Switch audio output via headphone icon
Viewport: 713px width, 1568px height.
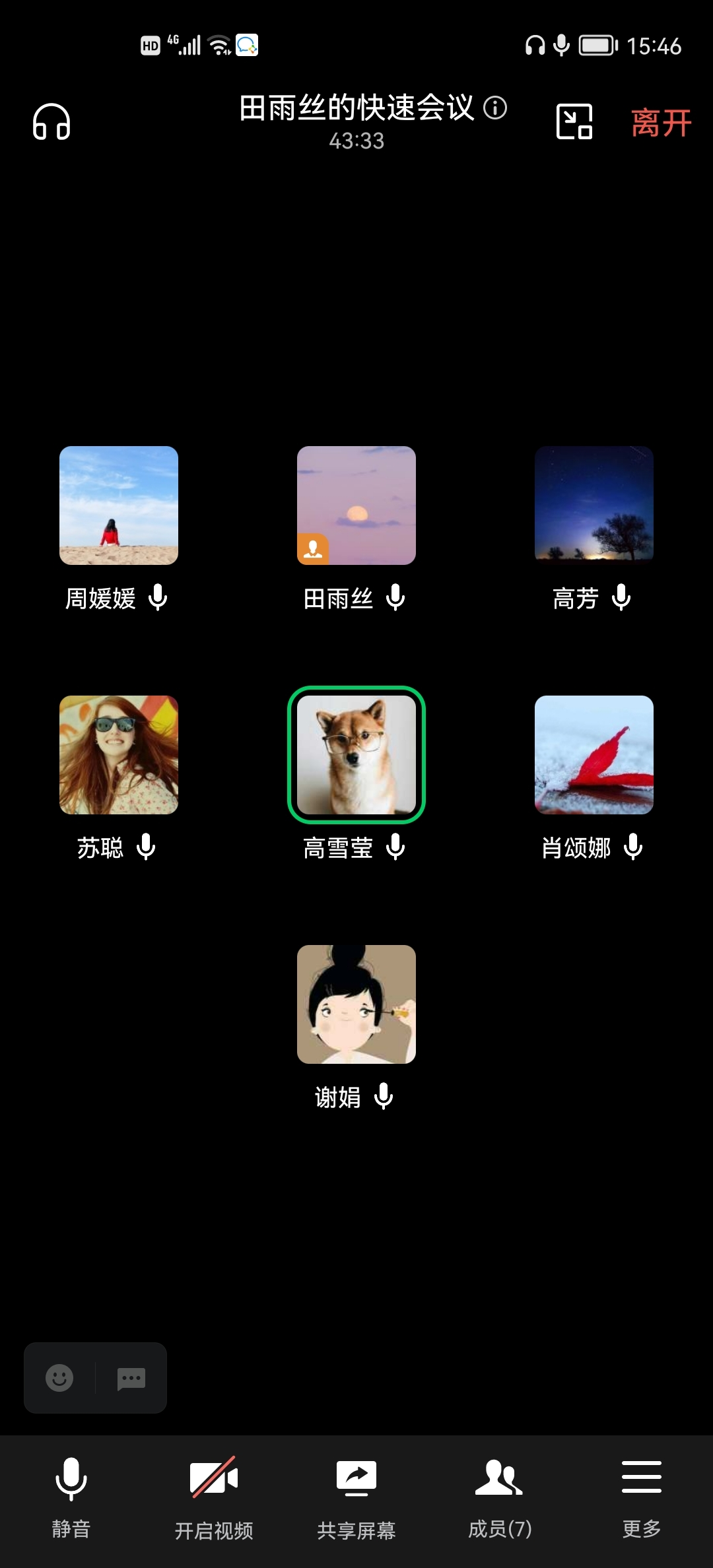51,122
